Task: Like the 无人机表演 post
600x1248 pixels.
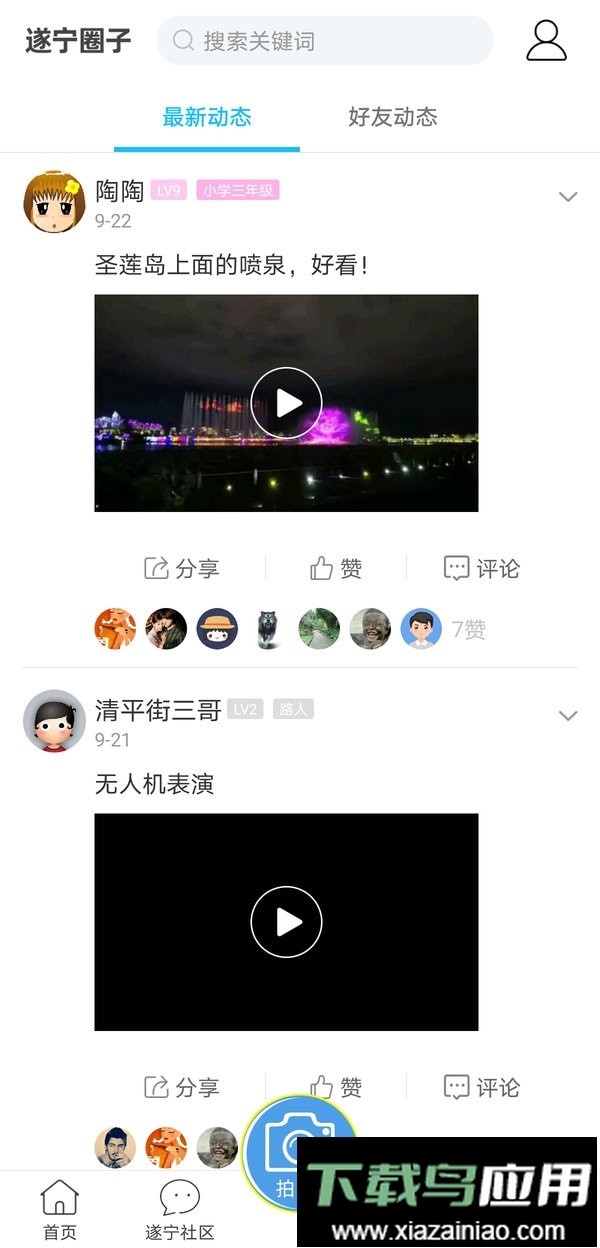Action: (336, 1087)
